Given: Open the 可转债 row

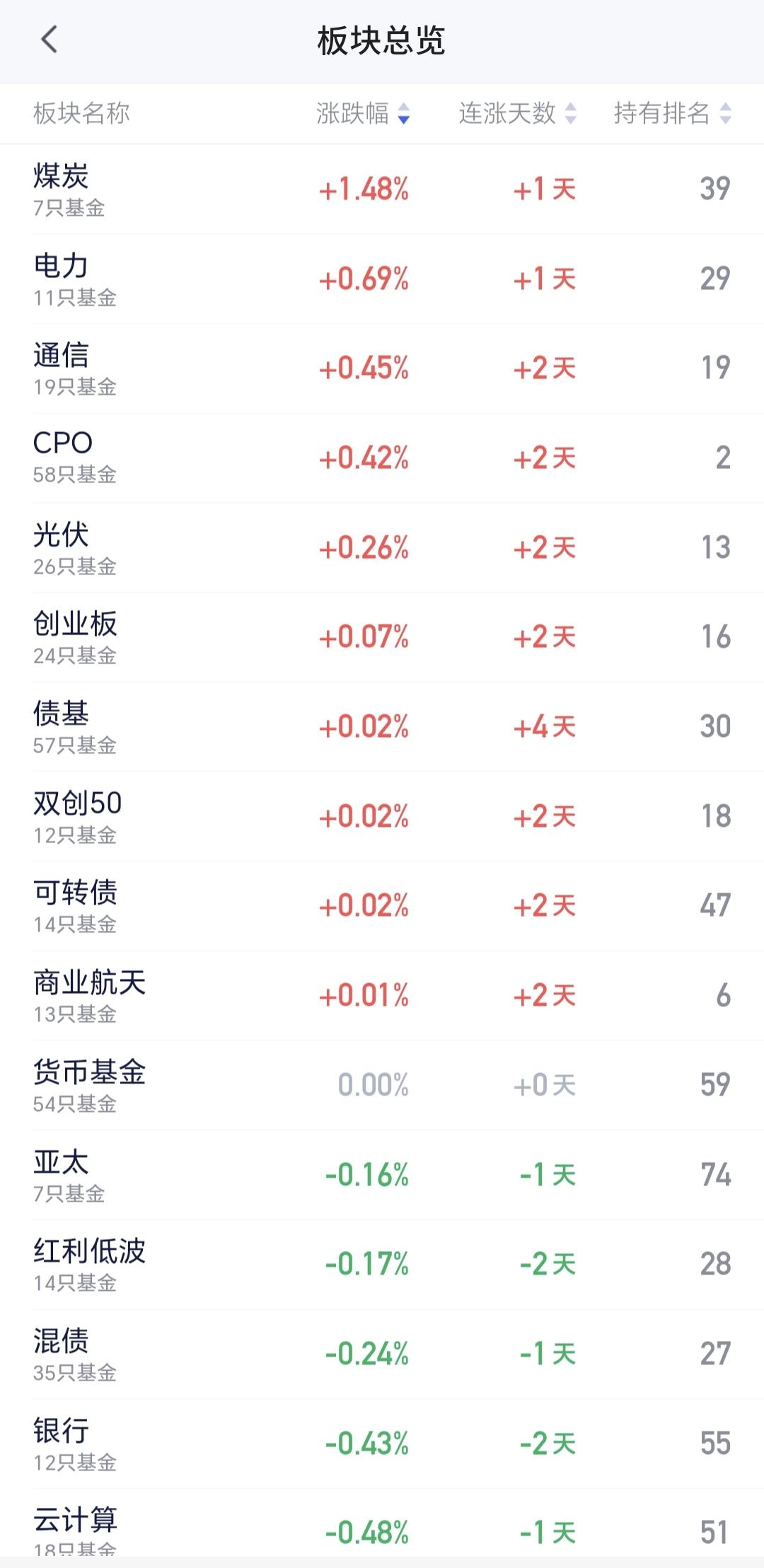Looking at the screenshot, I should pyautogui.click(x=382, y=906).
